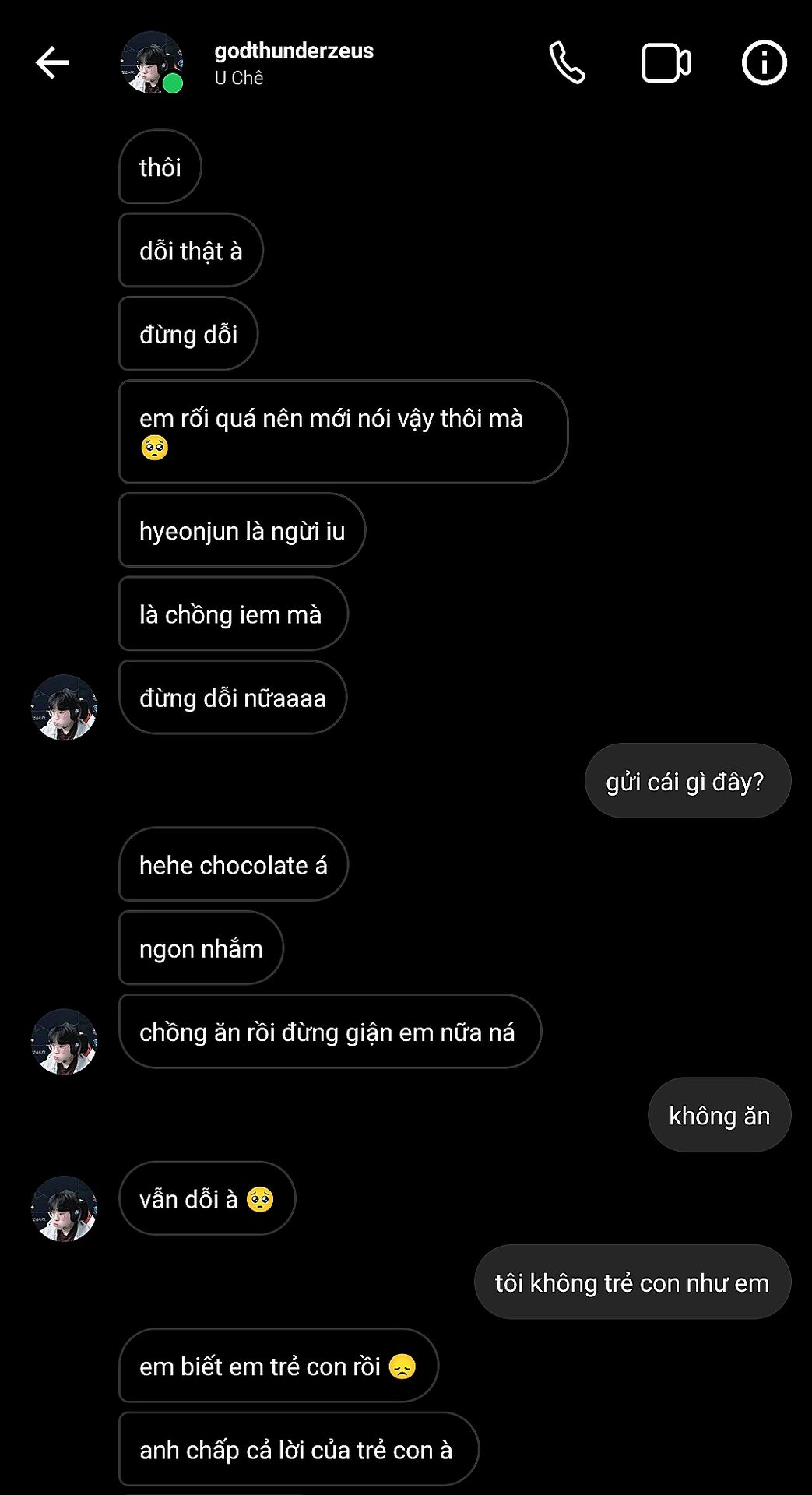Open godthunderzeus profile from the header name

pos(294,51)
